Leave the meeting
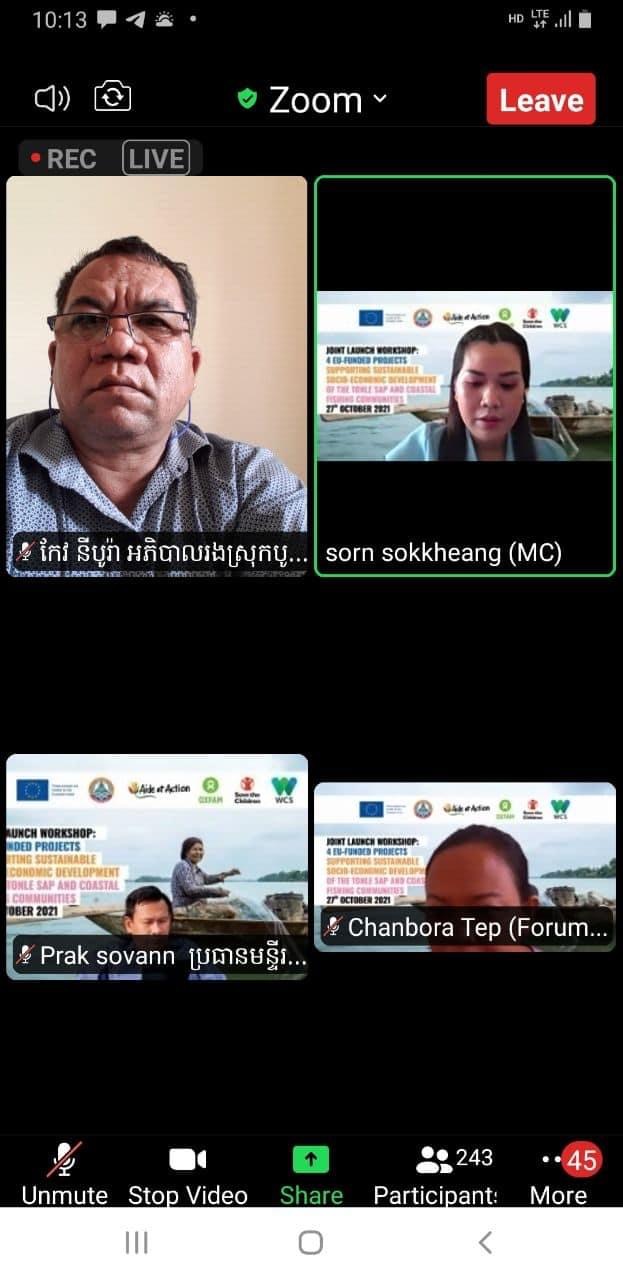The height and width of the screenshot is (1280, 623). coord(540,100)
